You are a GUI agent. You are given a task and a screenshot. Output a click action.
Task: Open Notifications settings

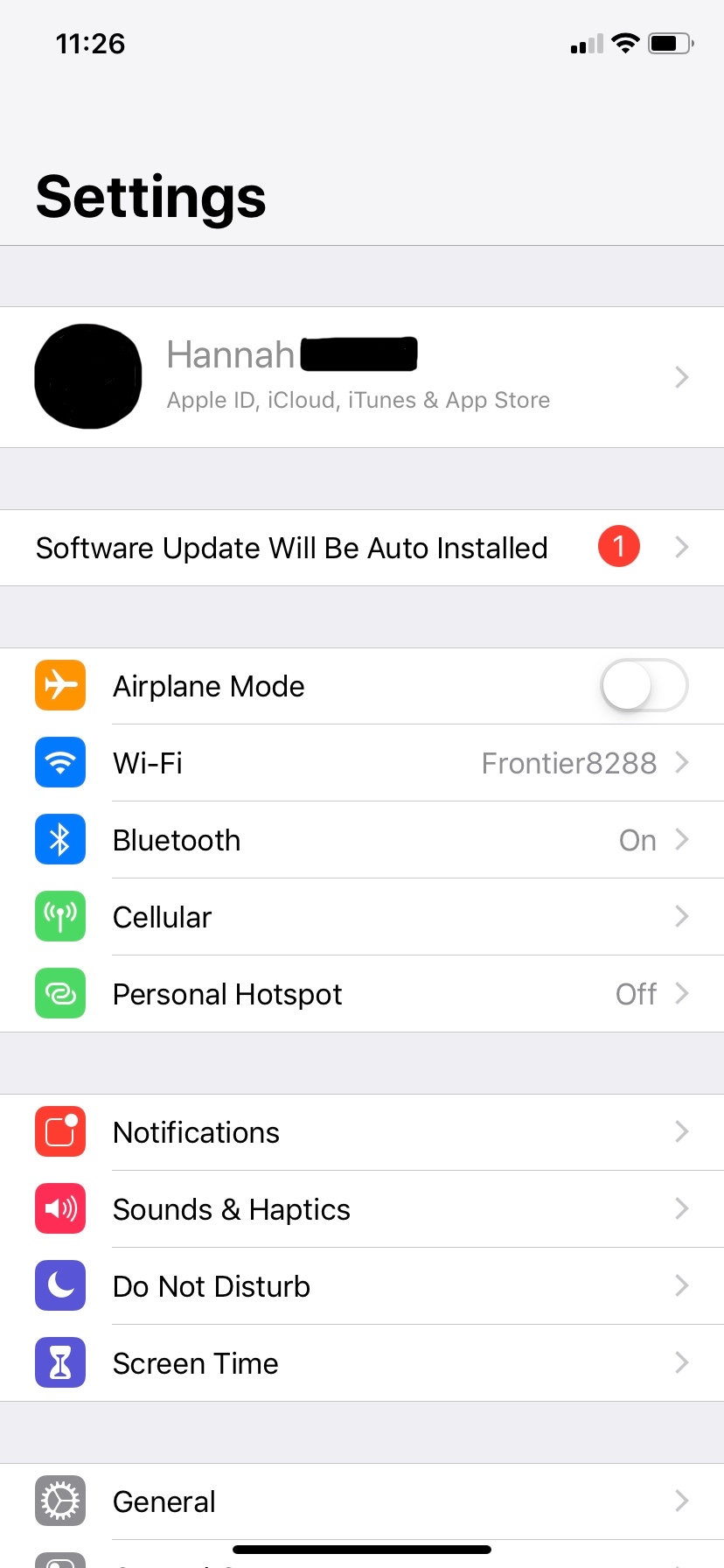click(362, 1132)
